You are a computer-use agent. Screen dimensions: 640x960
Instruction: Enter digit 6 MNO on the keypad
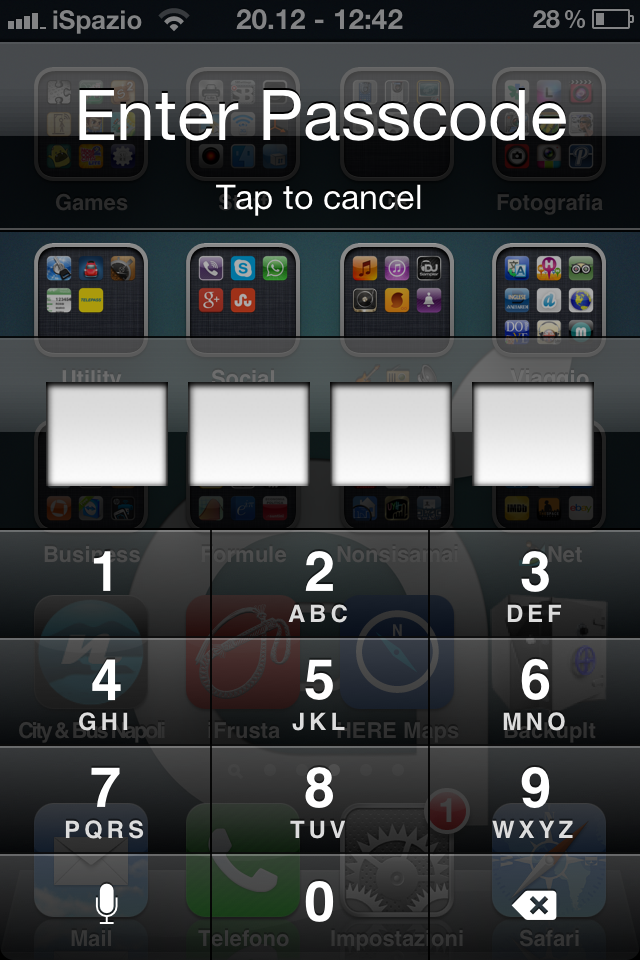click(x=535, y=693)
